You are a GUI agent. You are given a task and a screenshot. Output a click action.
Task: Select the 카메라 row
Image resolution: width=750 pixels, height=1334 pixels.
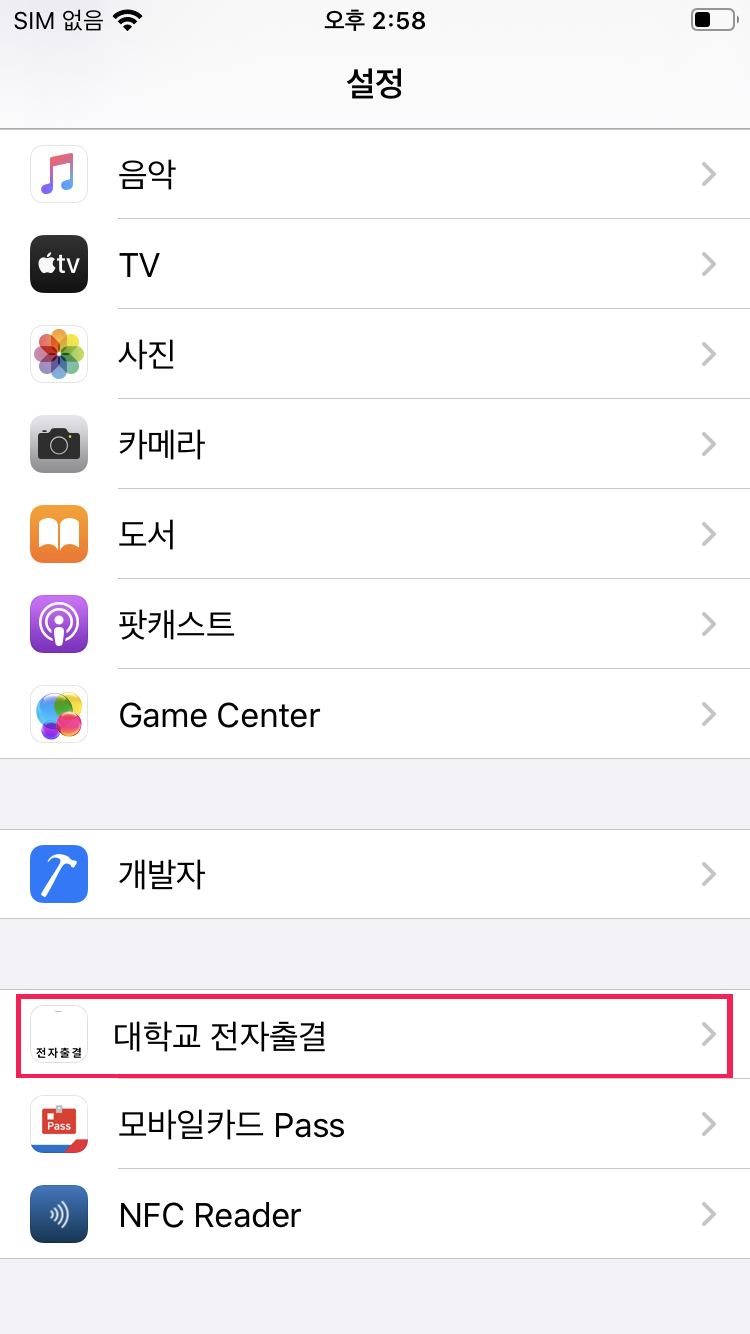(375, 444)
